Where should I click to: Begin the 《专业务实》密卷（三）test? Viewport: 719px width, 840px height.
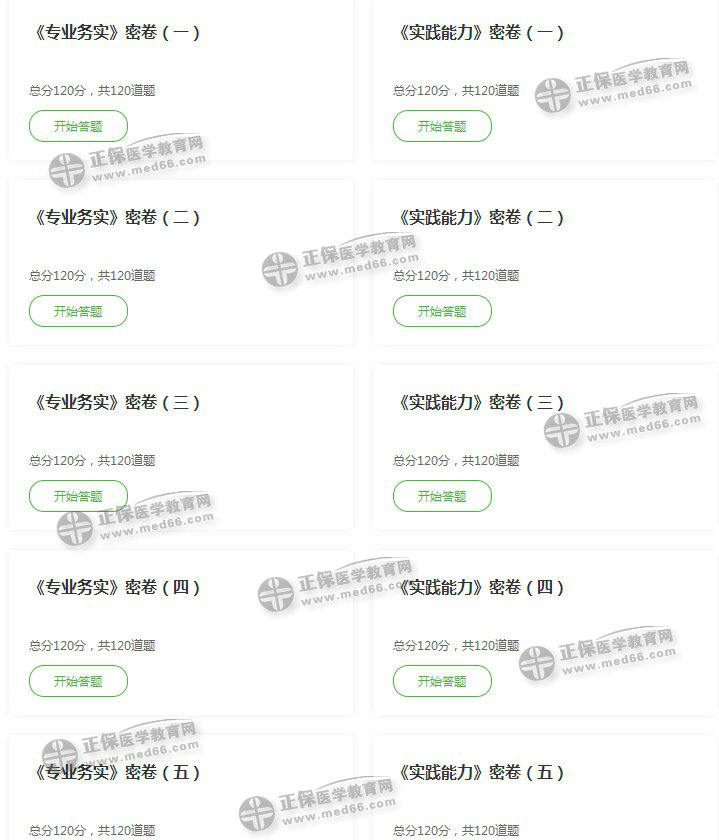[x=78, y=496]
